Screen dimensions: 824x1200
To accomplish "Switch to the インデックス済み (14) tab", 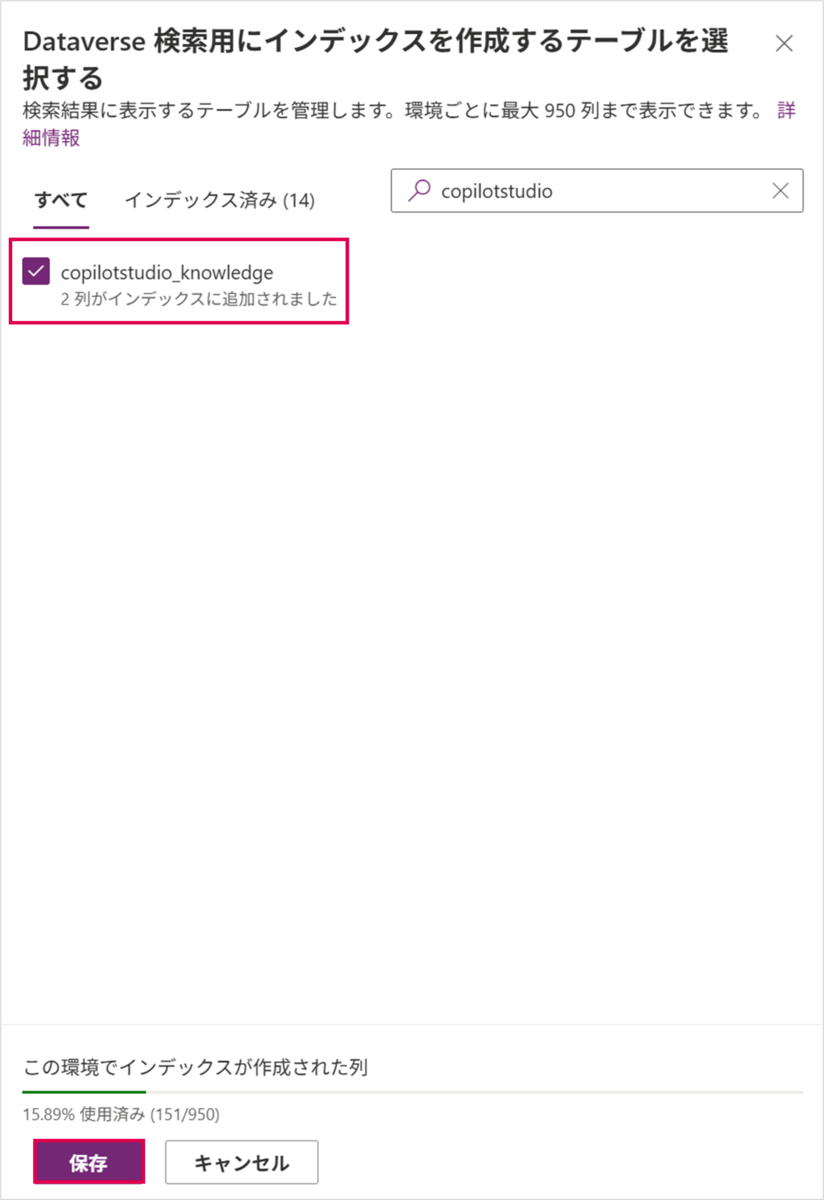I will 219,200.
